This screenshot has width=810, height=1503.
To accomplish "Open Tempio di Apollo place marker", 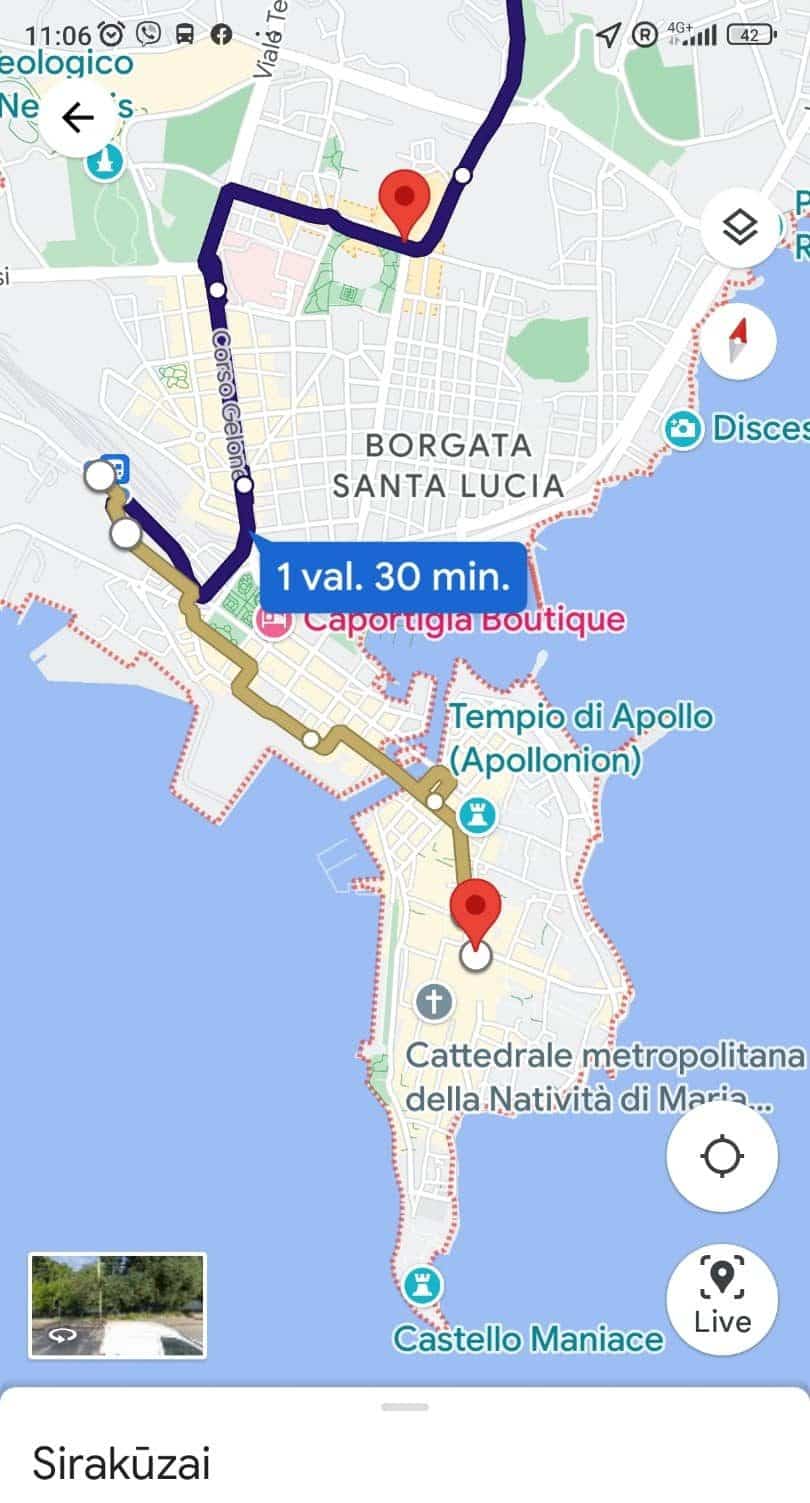I will [x=477, y=816].
